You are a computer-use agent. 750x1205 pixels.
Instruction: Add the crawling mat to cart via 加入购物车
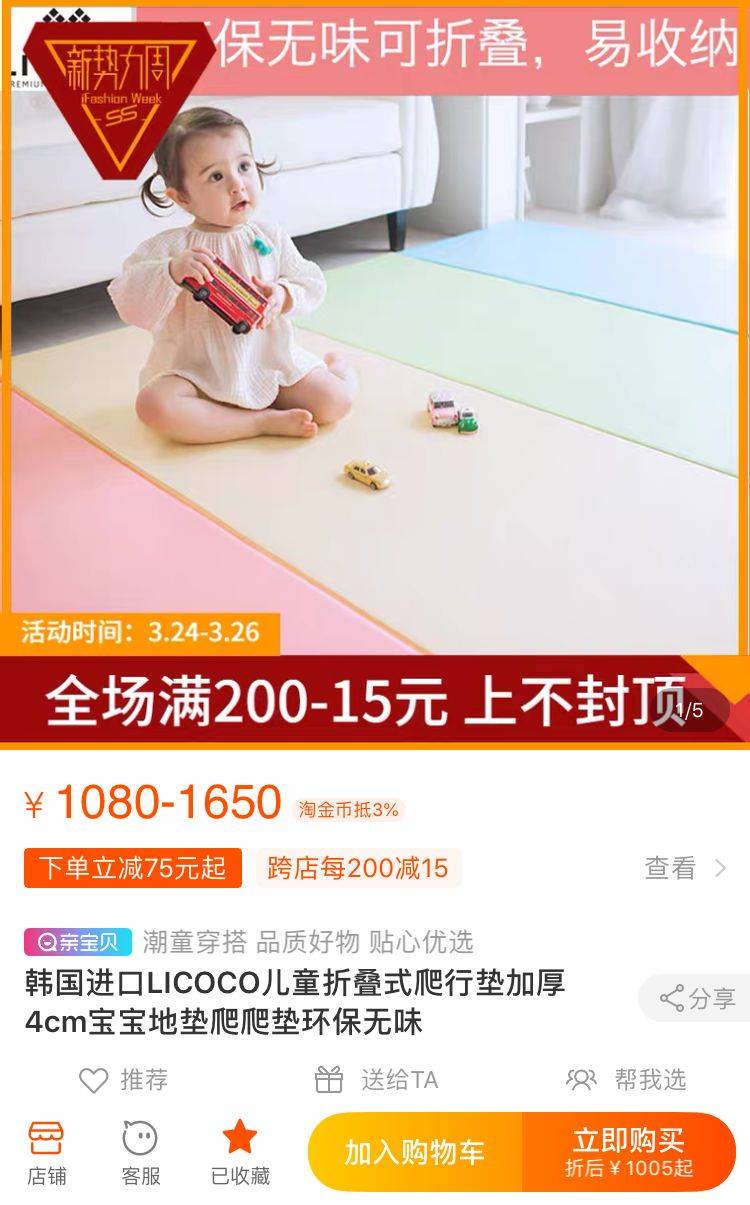tap(415, 1152)
